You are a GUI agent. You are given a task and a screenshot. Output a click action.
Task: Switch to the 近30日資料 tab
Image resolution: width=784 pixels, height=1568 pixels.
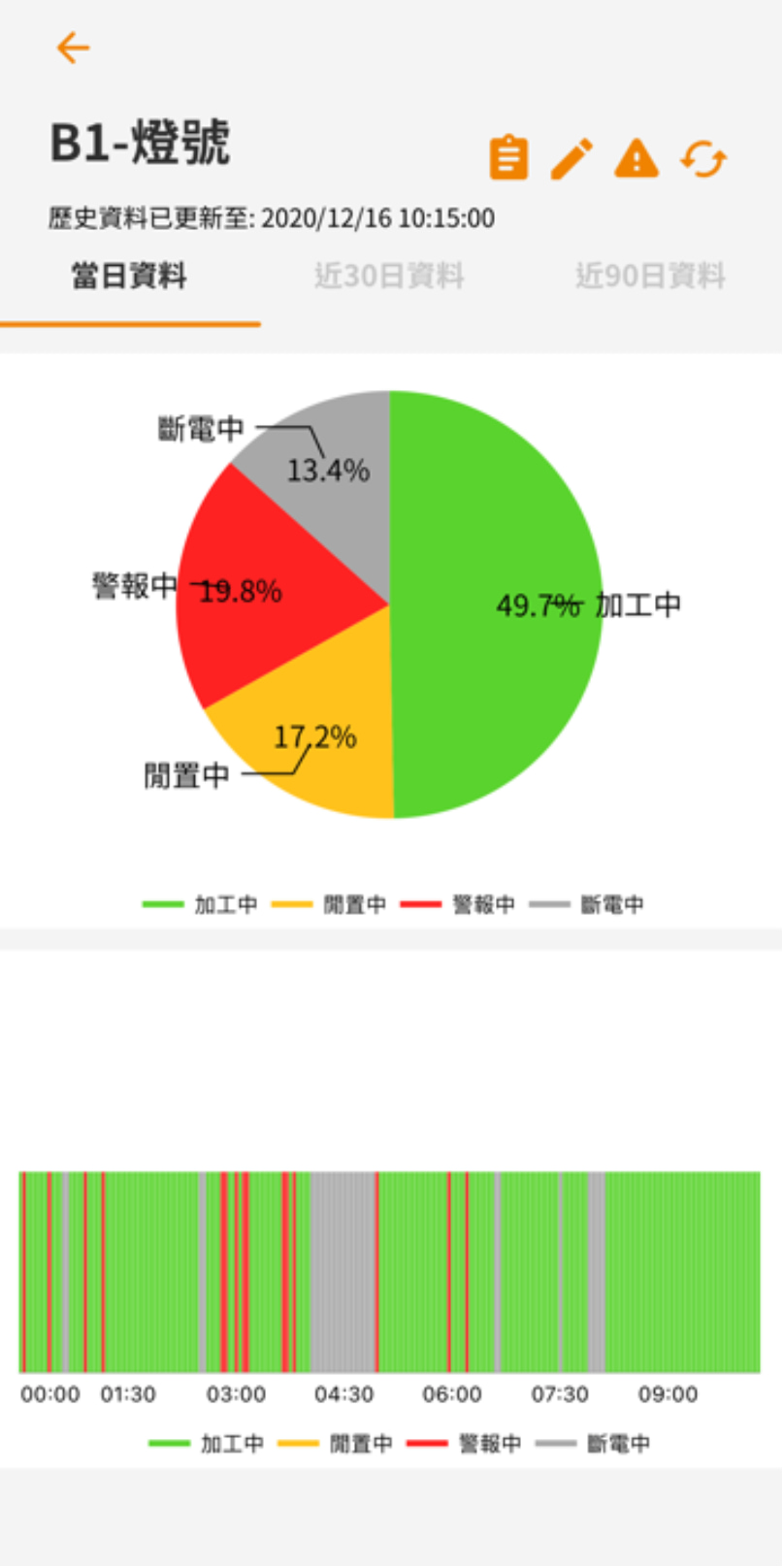[389, 277]
